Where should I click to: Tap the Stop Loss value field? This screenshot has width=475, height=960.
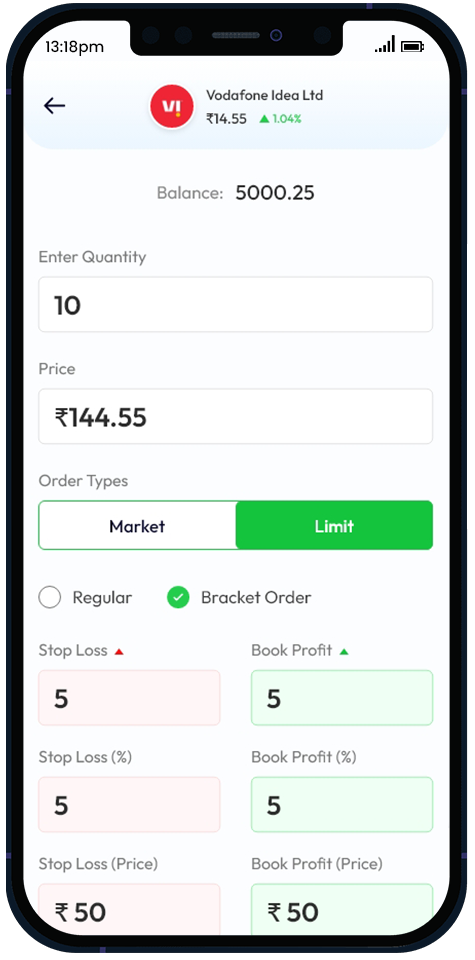tap(129, 698)
